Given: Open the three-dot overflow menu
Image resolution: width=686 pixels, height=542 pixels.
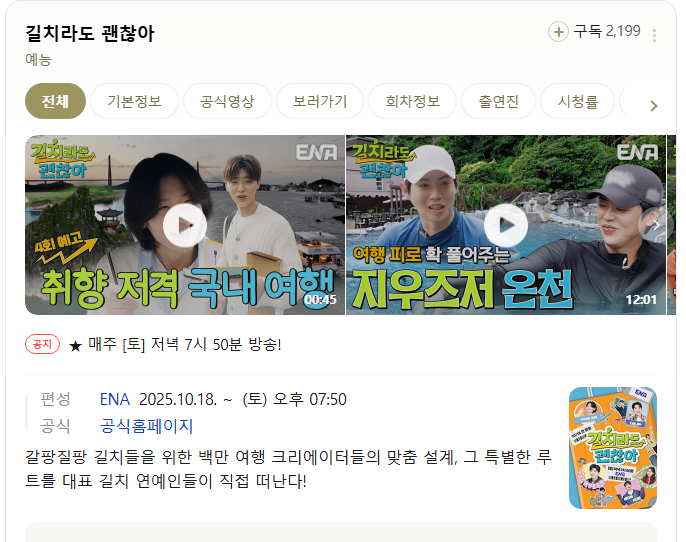Looking at the screenshot, I should [655, 35].
